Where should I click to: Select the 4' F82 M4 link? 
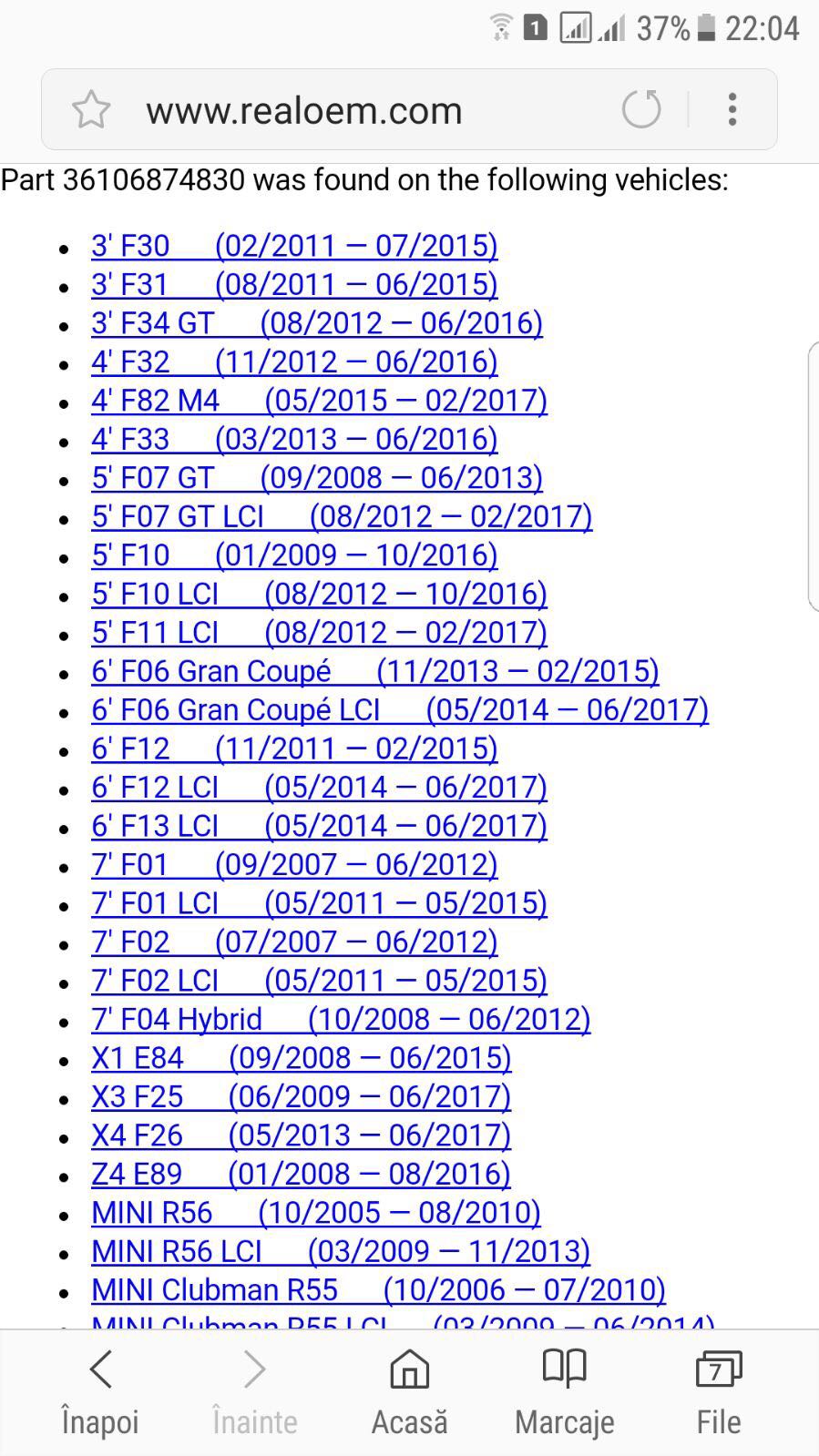pos(319,401)
